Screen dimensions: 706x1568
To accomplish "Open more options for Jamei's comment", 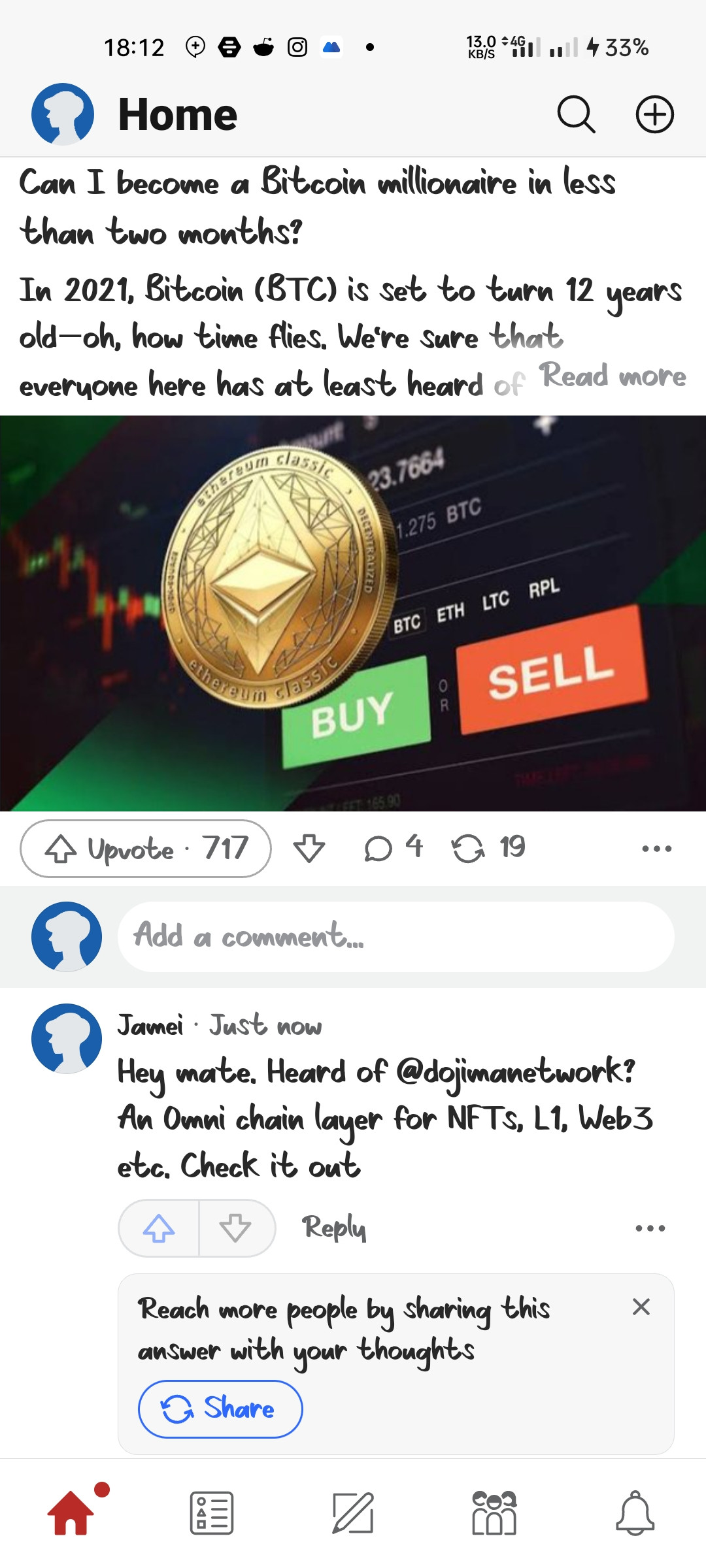I will [650, 1228].
